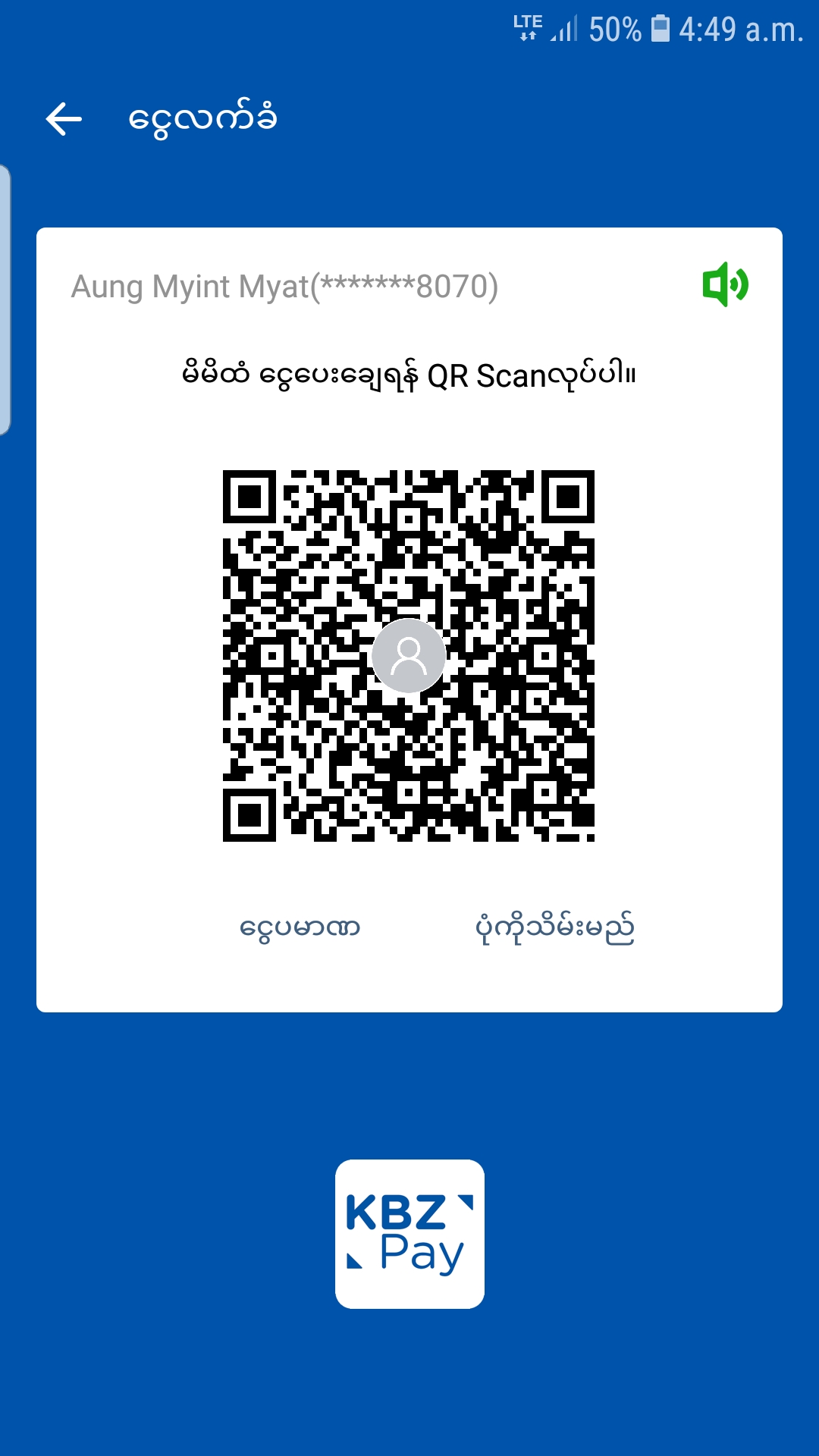Toggle the green speaker sound icon
The height and width of the screenshot is (1456, 819).
(x=725, y=284)
